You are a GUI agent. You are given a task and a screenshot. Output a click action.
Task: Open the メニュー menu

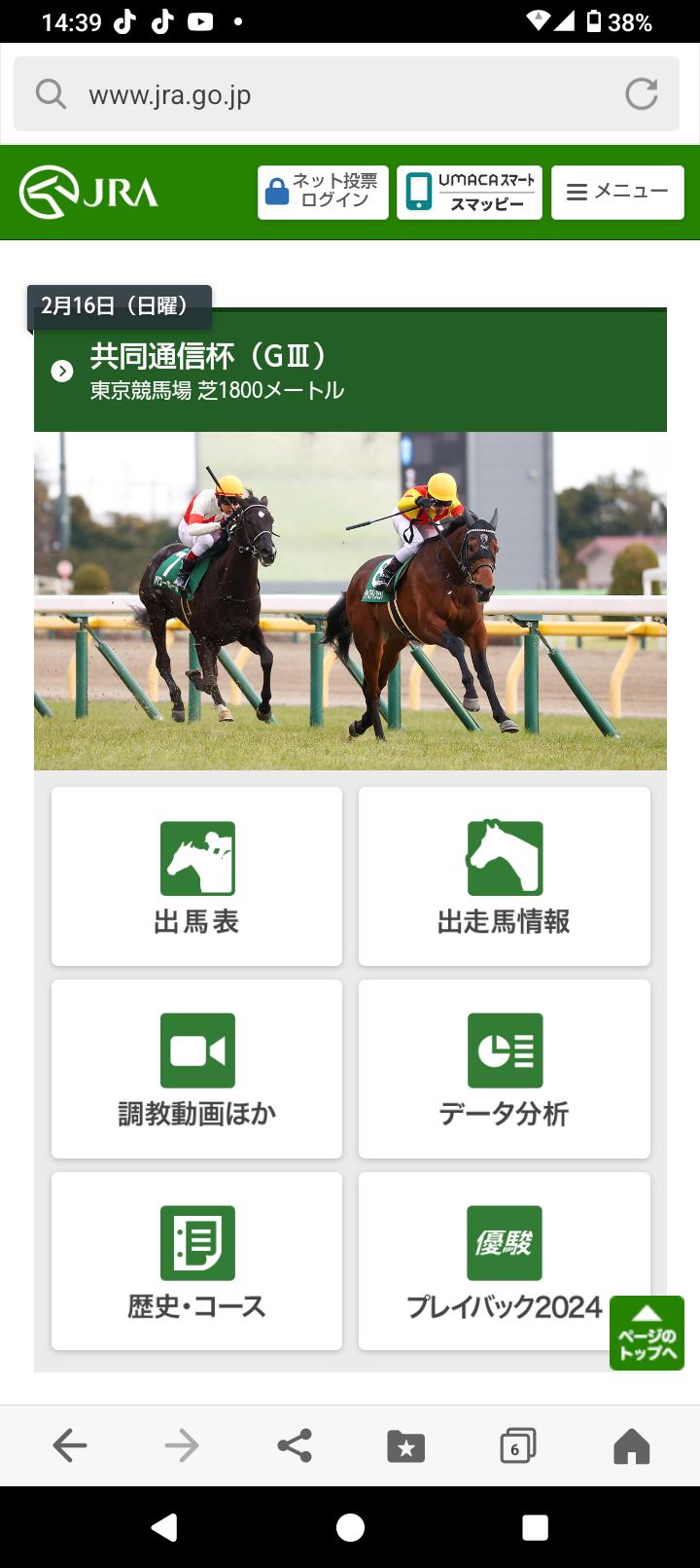point(617,192)
